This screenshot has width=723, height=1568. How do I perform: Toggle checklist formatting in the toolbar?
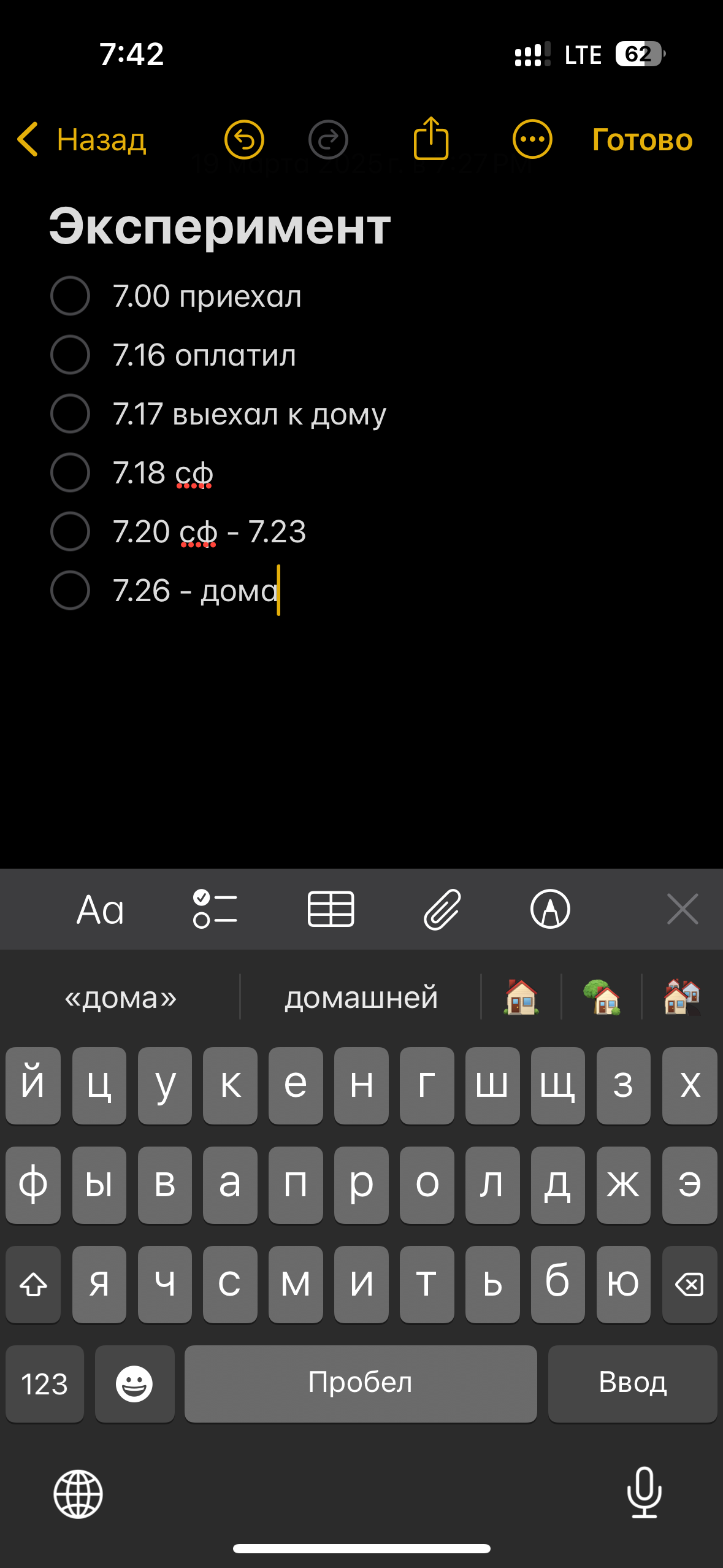click(215, 909)
